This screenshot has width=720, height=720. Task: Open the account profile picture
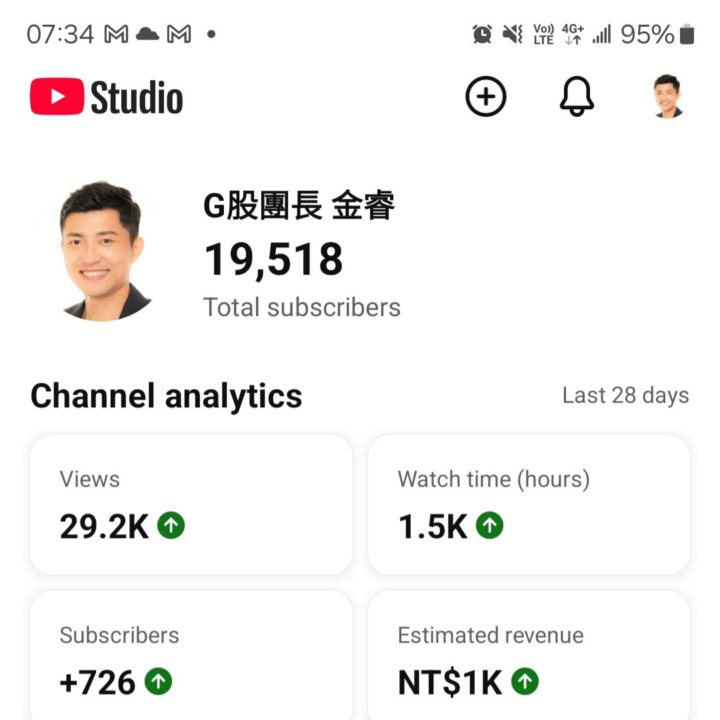[x=666, y=97]
